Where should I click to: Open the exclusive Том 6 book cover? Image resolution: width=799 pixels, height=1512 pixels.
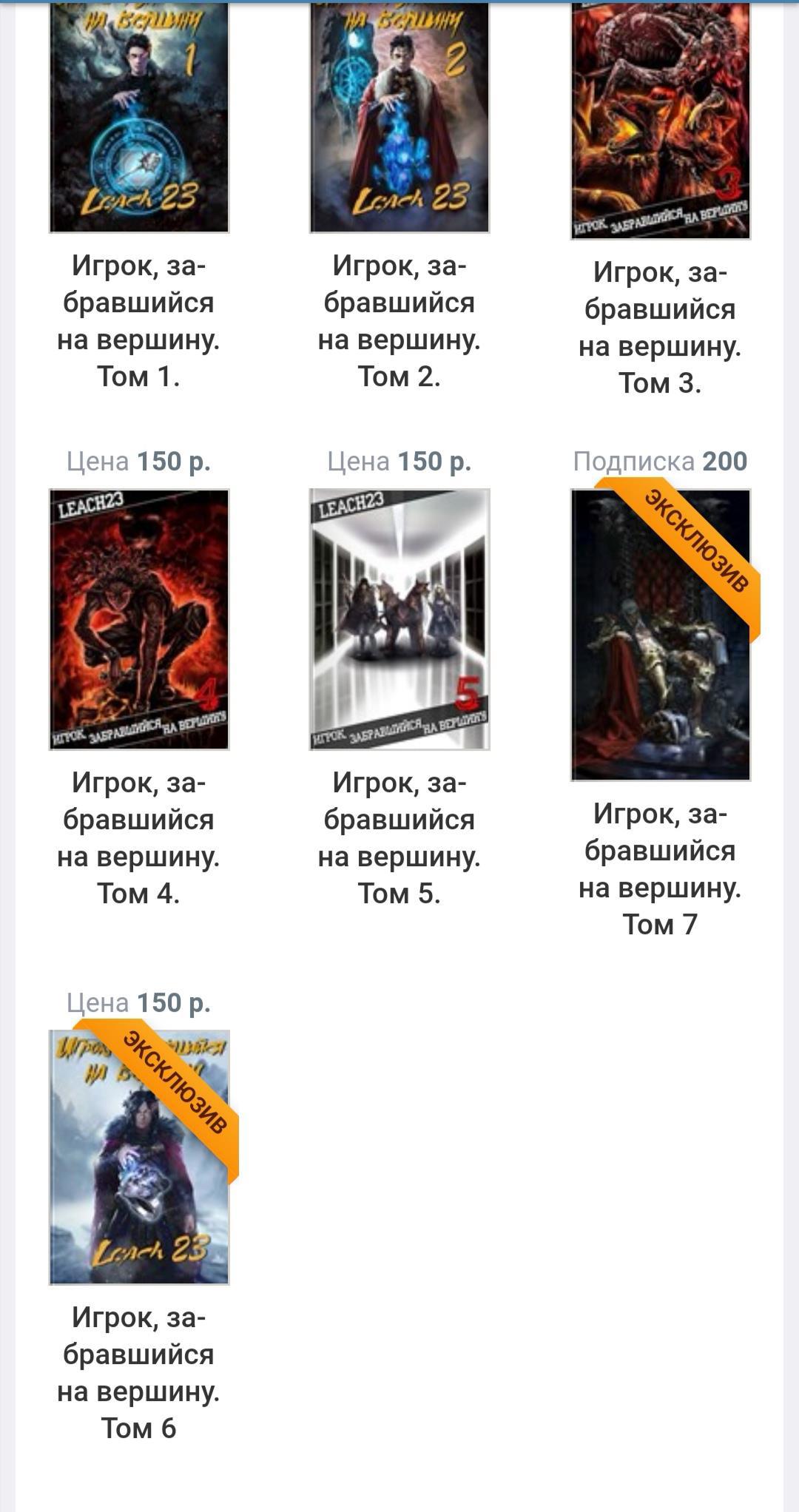(139, 1157)
